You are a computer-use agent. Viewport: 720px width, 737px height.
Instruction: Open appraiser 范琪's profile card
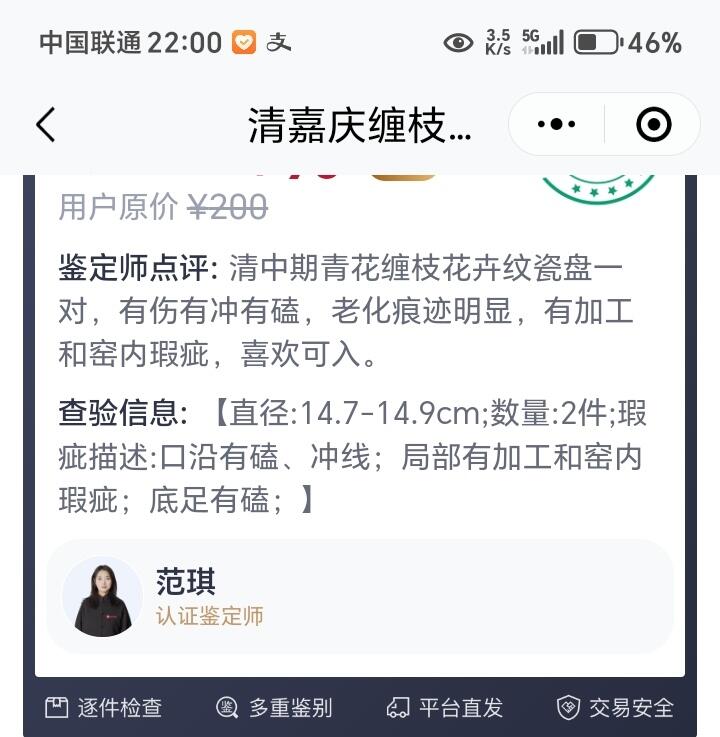tap(360, 597)
